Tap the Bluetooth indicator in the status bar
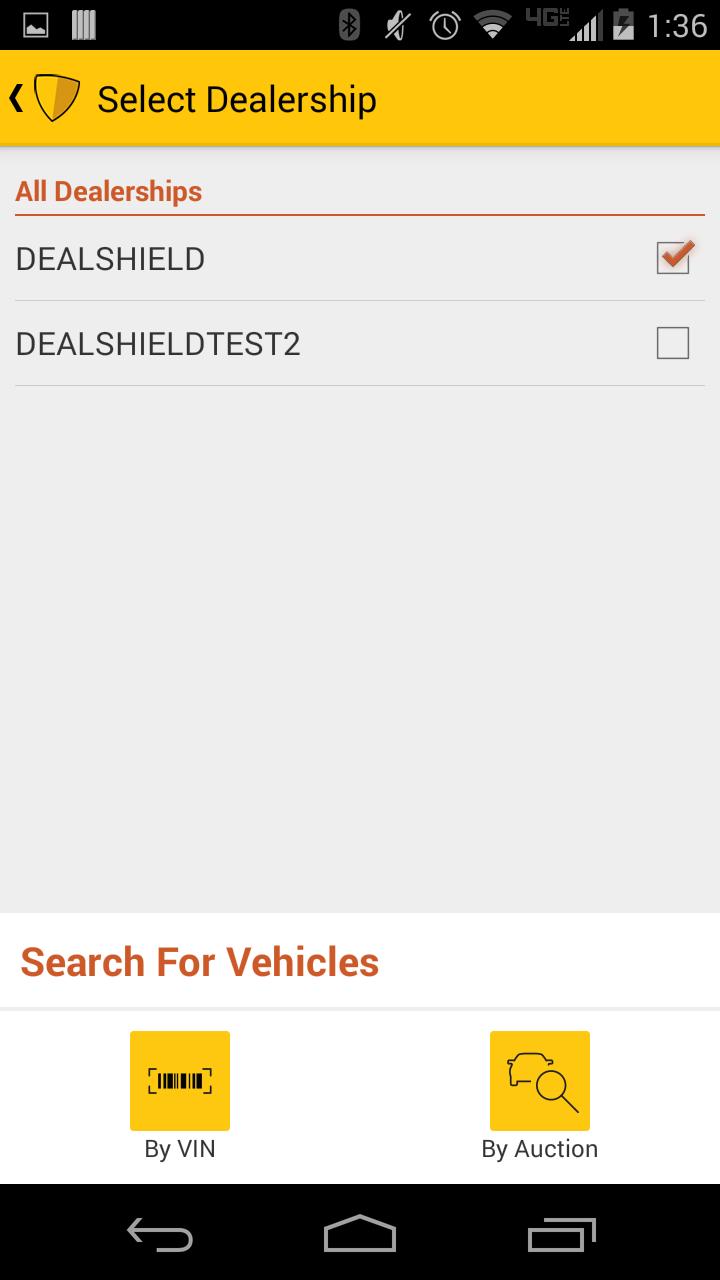 tap(348, 24)
